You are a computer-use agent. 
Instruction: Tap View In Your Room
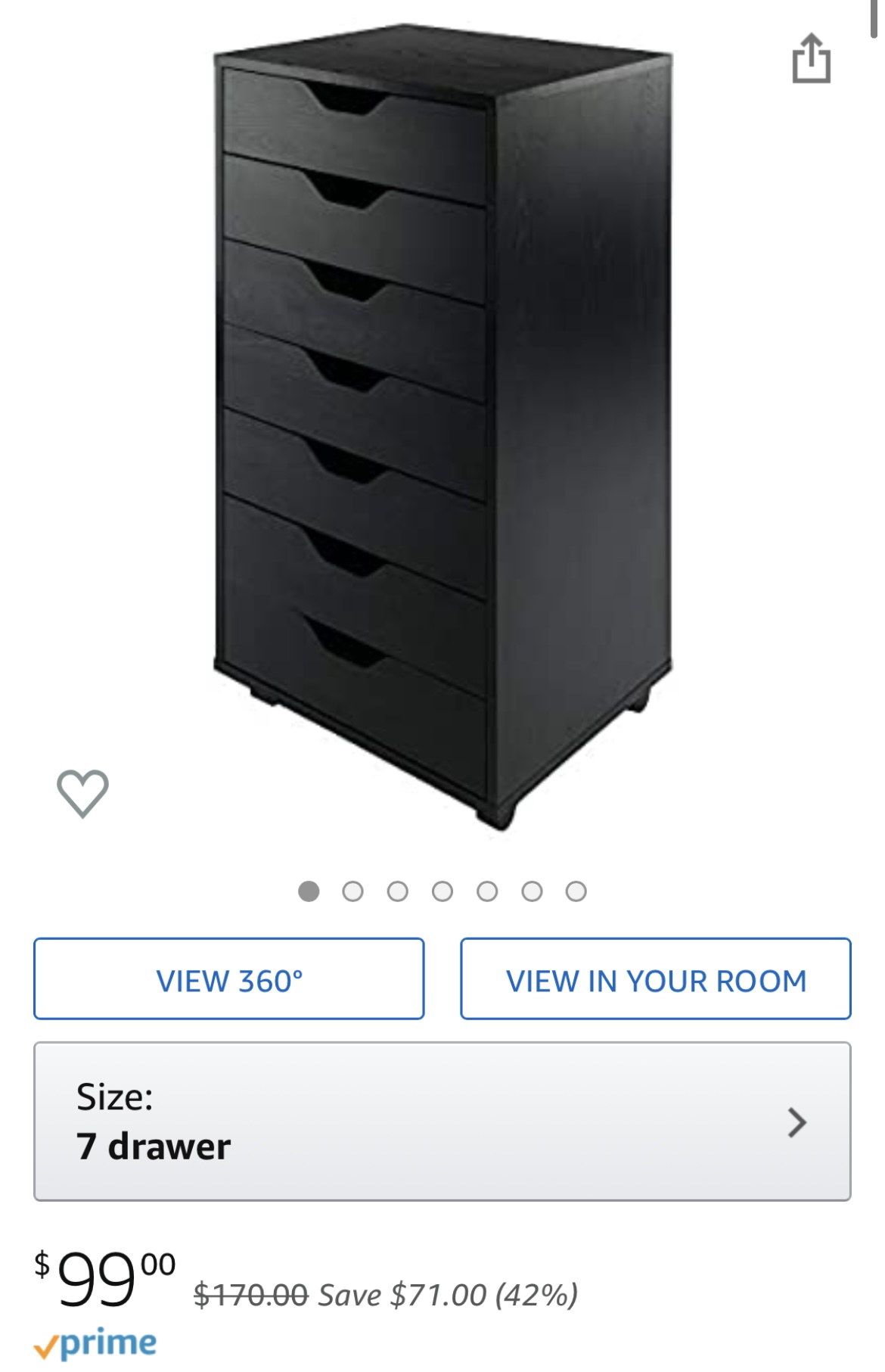pos(655,979)
